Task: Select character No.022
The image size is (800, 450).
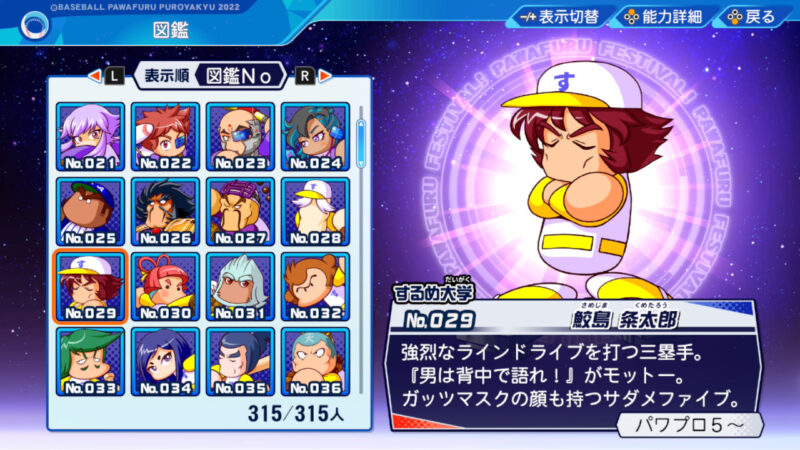Action: point(166,137)
